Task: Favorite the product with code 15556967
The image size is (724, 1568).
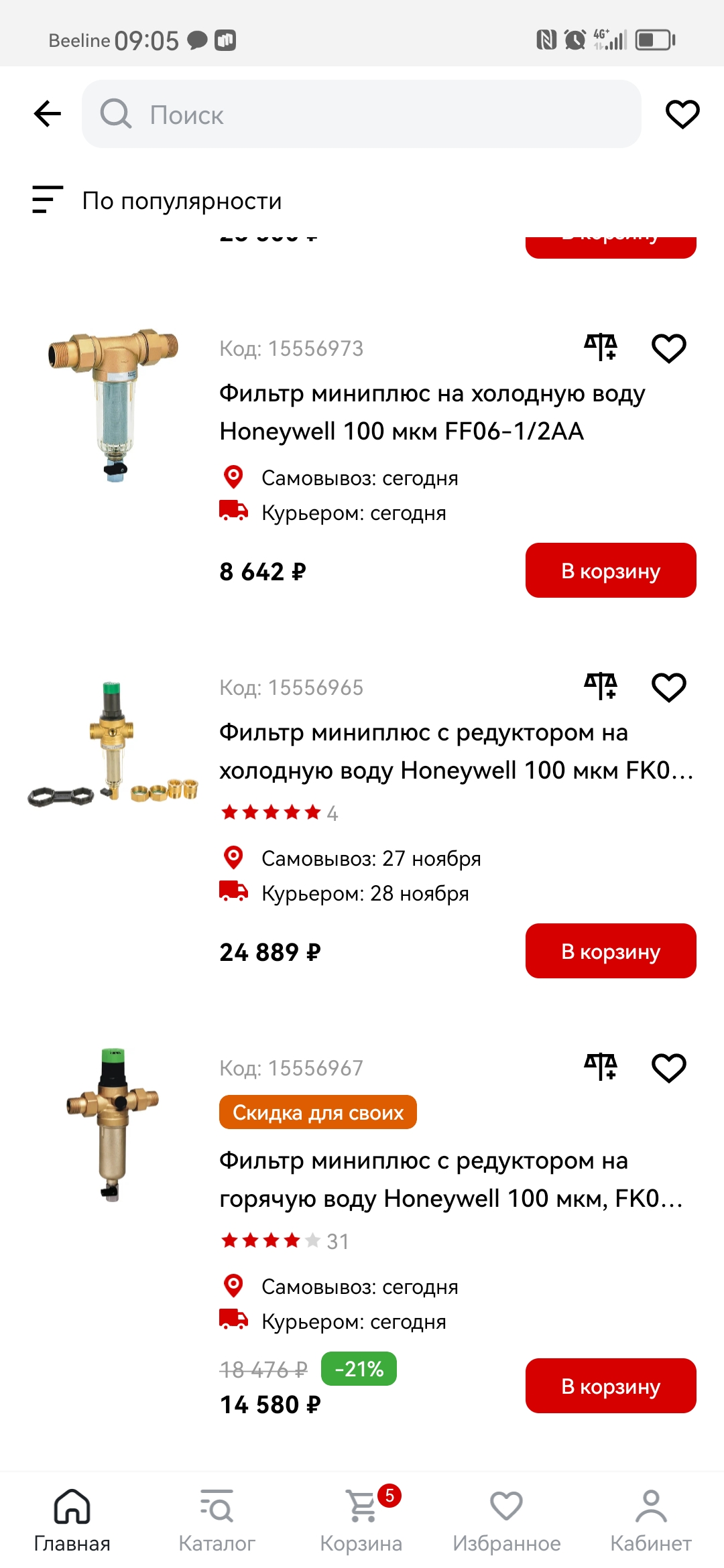Action: click(x=669, y=1068)
